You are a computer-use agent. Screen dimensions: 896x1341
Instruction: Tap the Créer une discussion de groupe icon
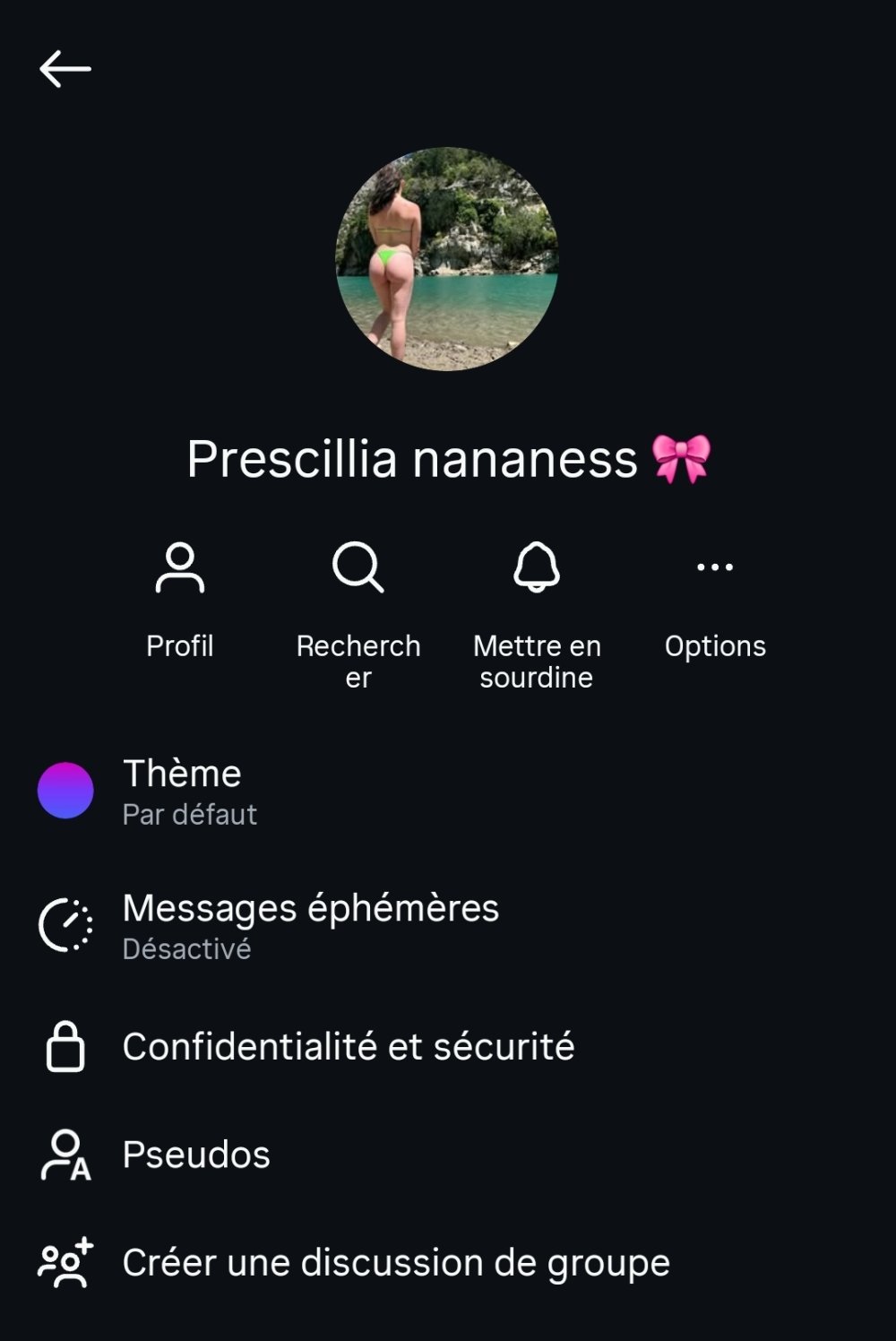[x=65, y=1261]
